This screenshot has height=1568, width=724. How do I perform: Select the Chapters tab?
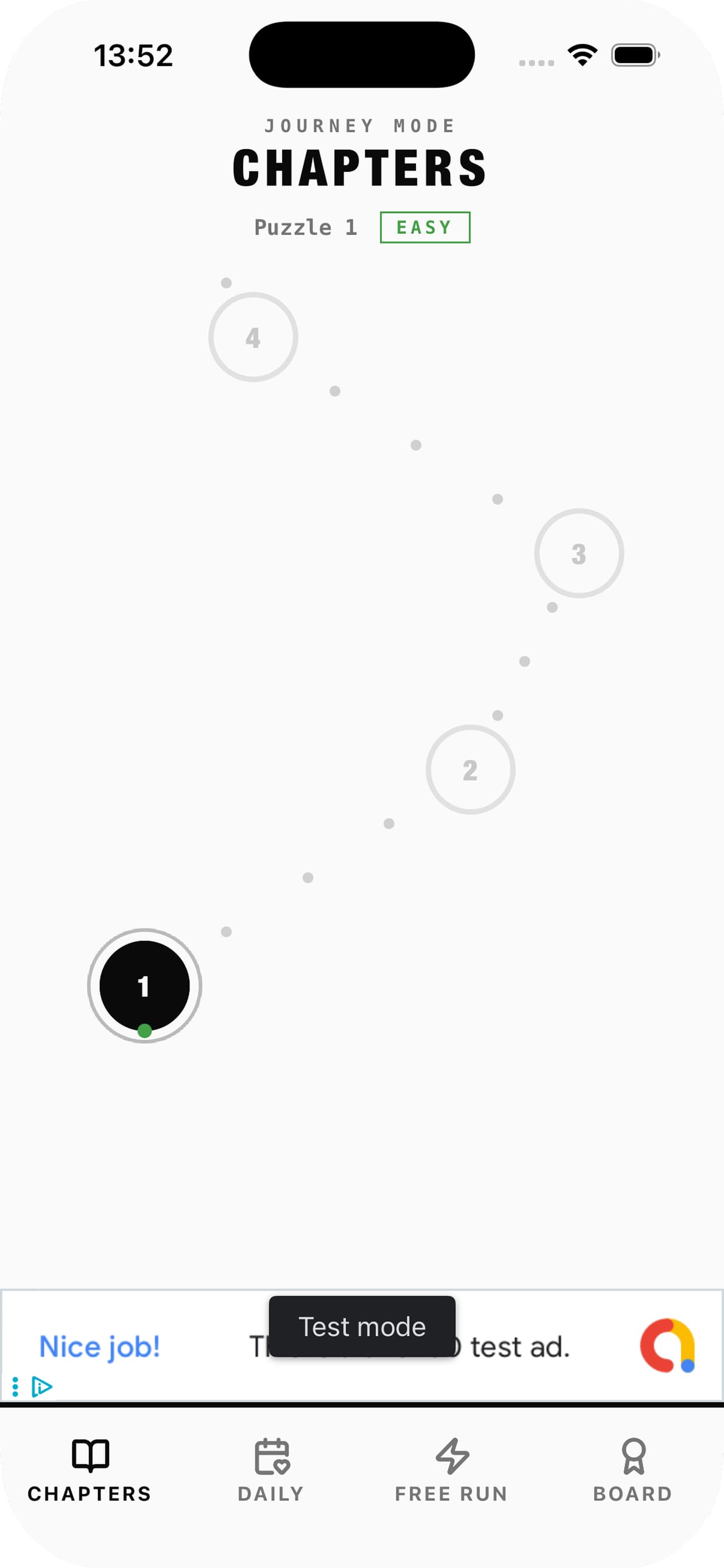[90, 1469]
